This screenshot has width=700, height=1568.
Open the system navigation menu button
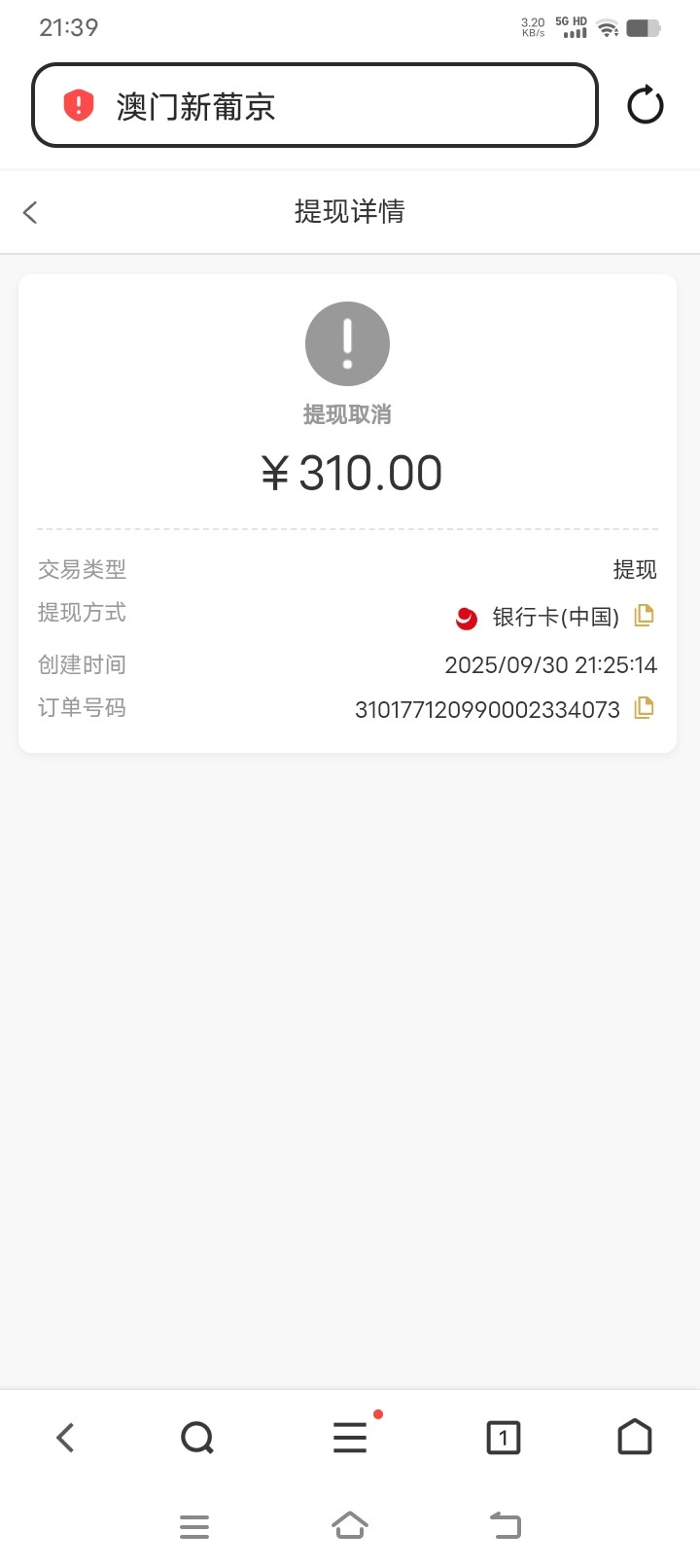(x=194, y=1525)
